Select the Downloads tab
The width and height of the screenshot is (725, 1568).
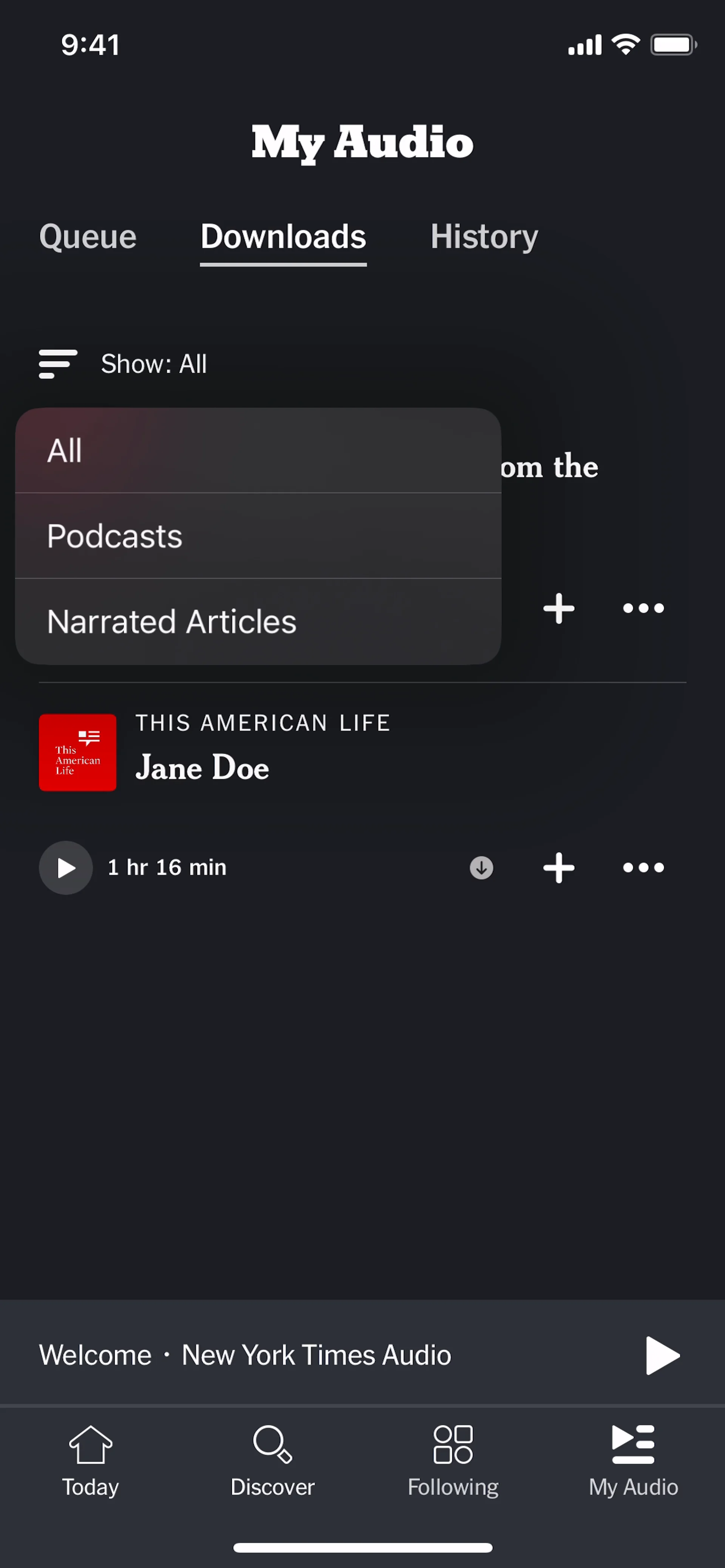coord(283,237)
